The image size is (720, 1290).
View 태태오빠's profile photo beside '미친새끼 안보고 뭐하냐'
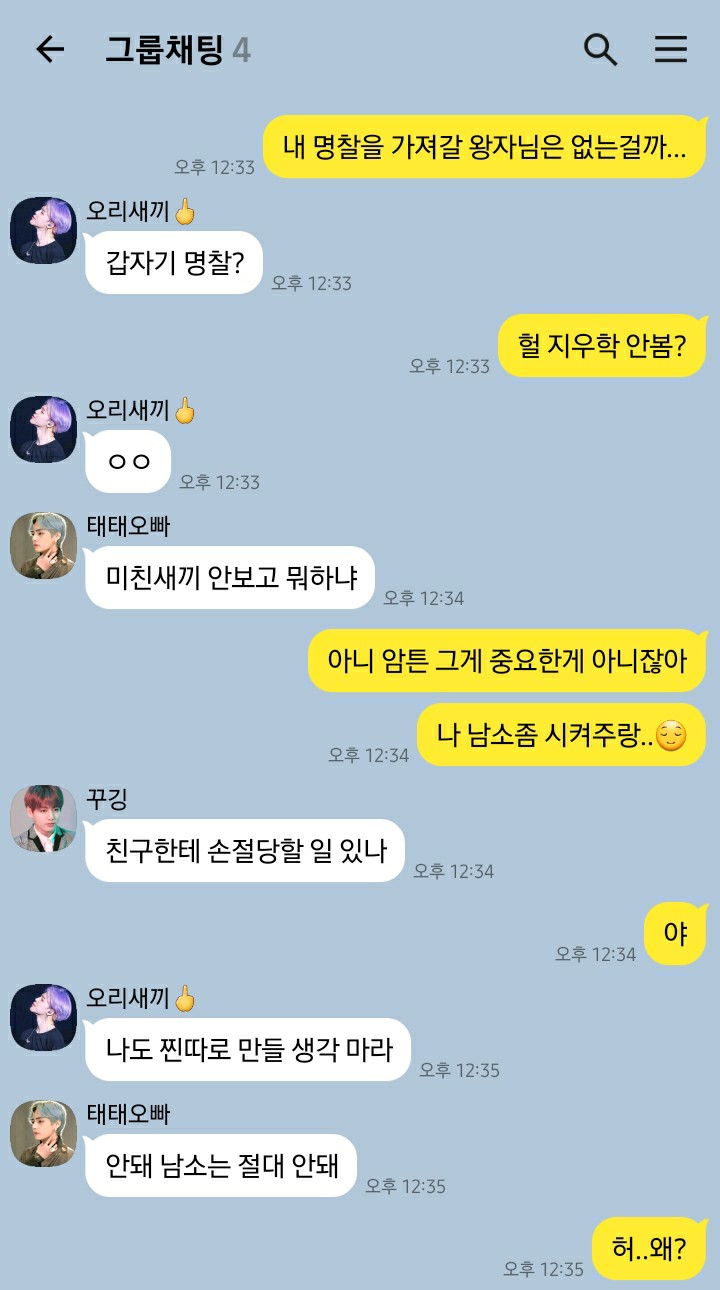(43, 546)
